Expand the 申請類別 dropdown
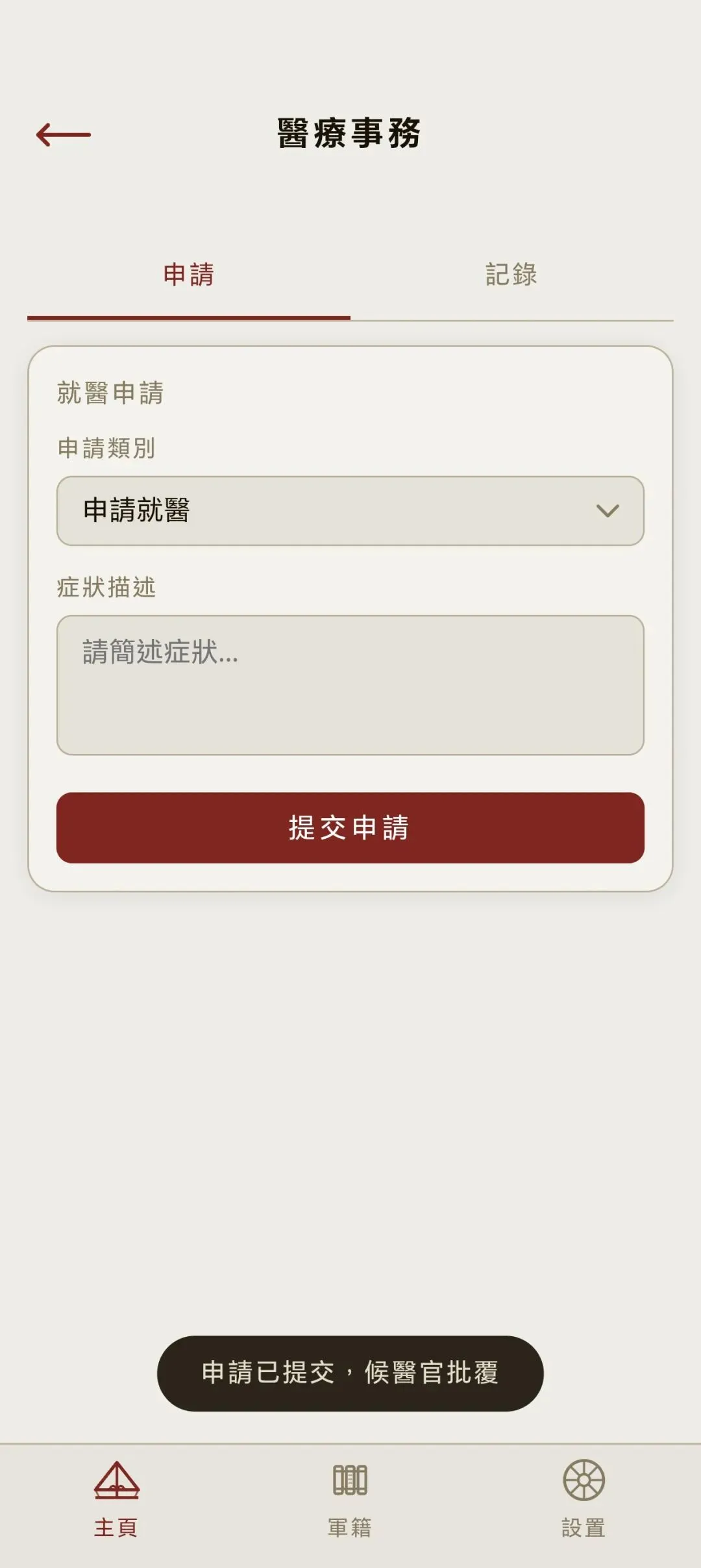Image resolution: width=701 pixels, height=1568 pixels. click(x=350, y=511)
